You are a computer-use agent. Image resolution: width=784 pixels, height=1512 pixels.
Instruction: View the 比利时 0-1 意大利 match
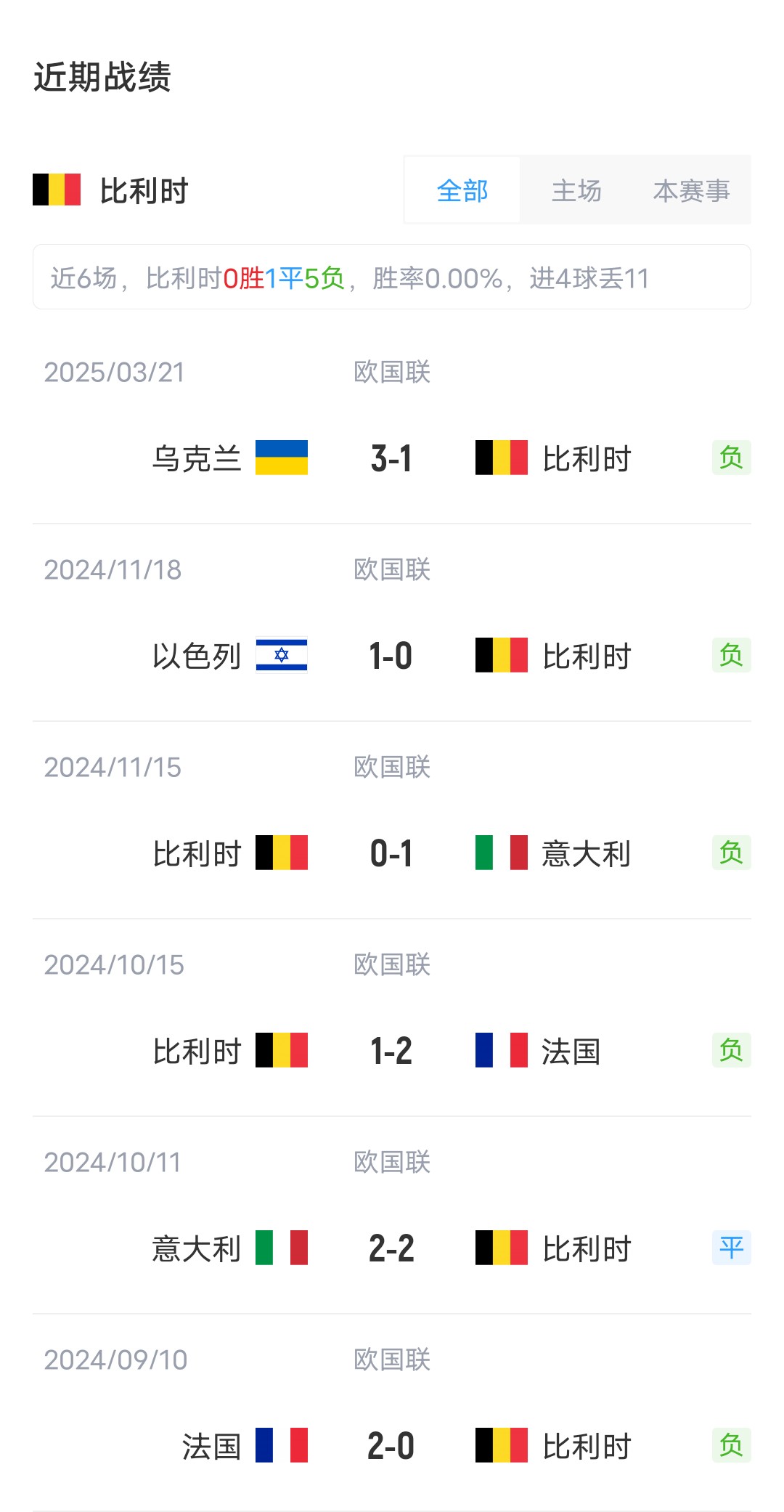click(391, 853)
